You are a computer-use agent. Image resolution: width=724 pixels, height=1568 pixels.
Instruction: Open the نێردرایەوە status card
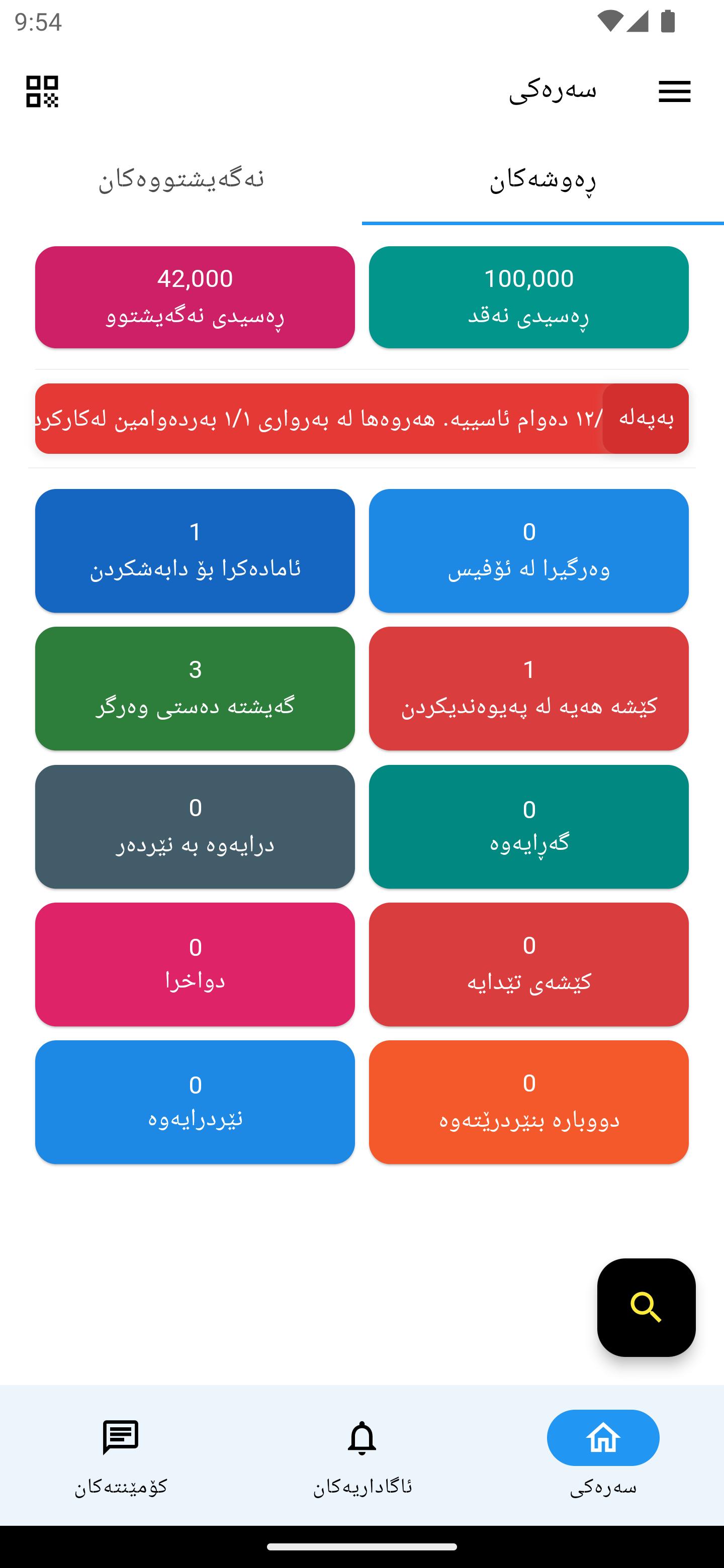coord(195,1102)
